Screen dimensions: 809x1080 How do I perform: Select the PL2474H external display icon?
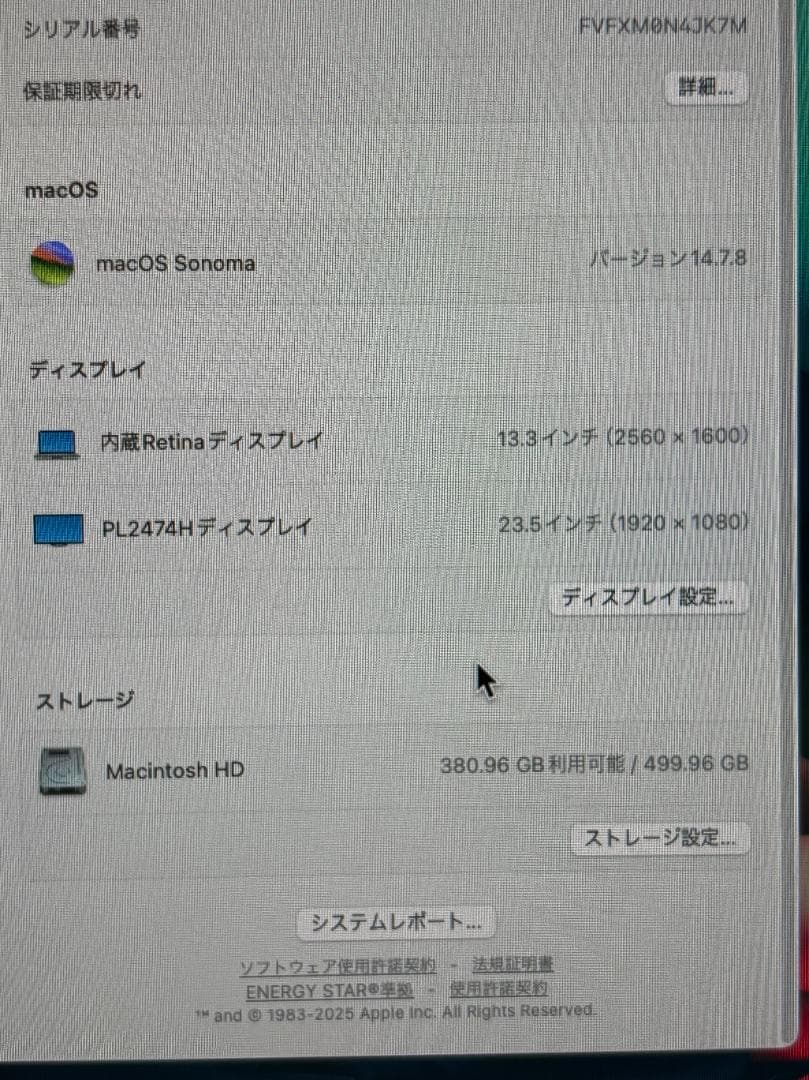coord(57,528)
